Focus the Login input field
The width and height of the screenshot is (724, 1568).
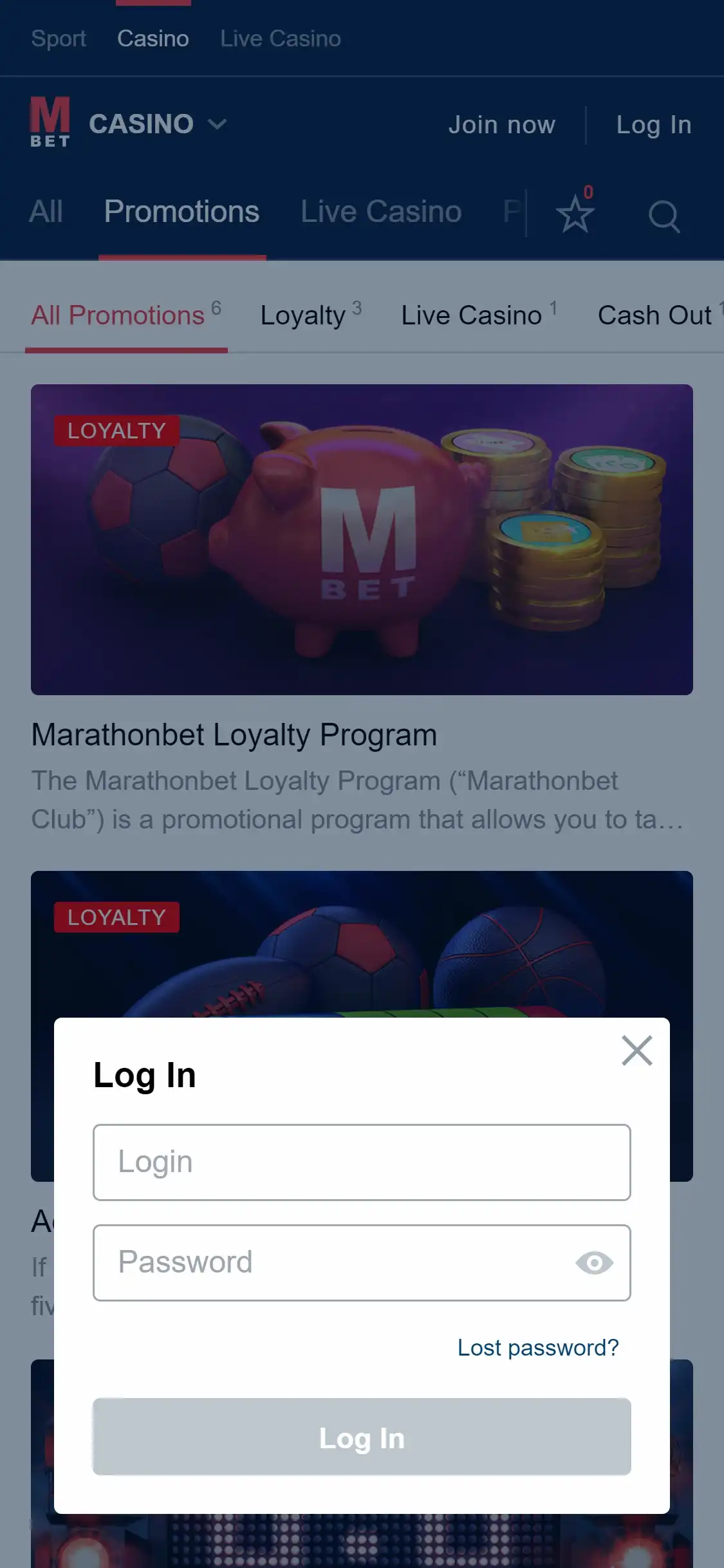coord(362,1162)
